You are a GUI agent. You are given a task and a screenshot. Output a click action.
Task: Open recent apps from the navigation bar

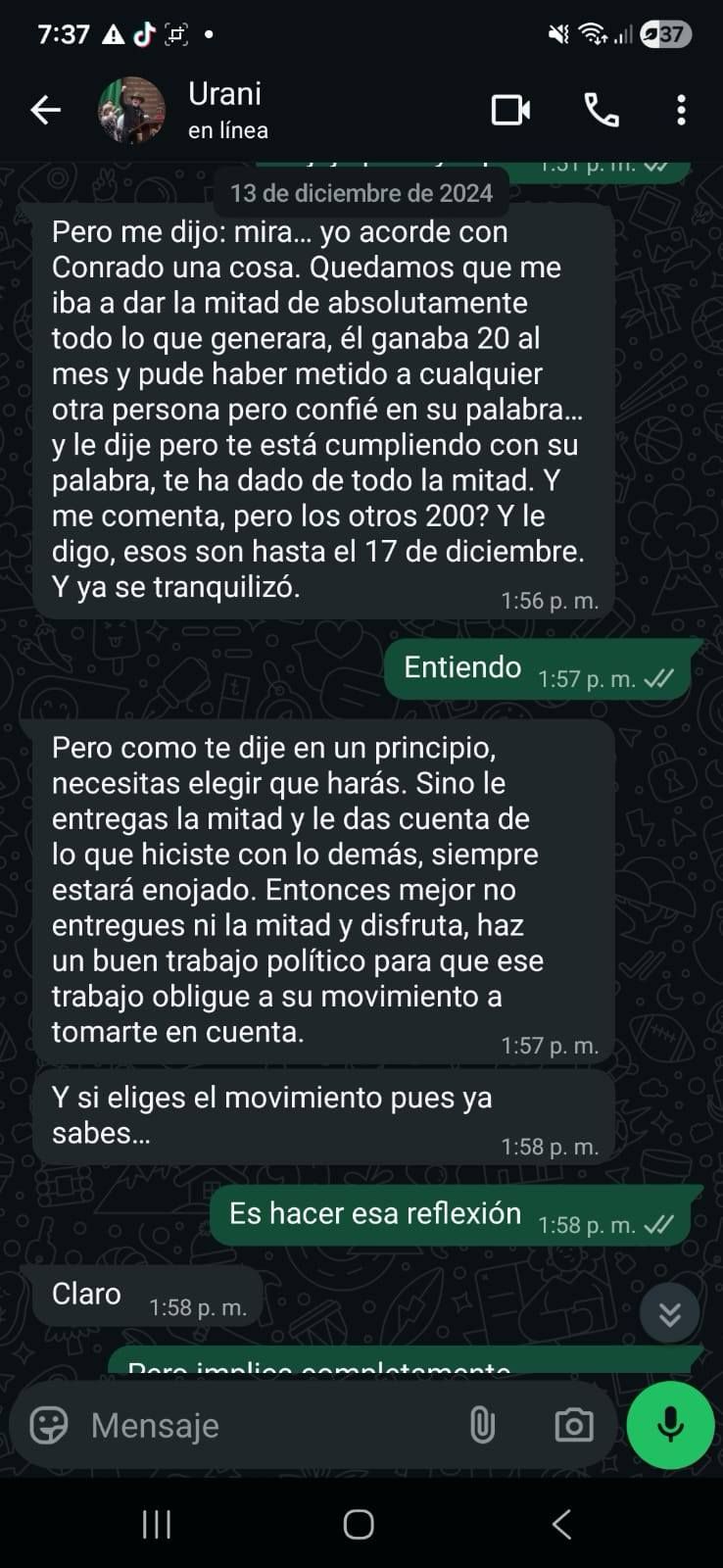157,1524
